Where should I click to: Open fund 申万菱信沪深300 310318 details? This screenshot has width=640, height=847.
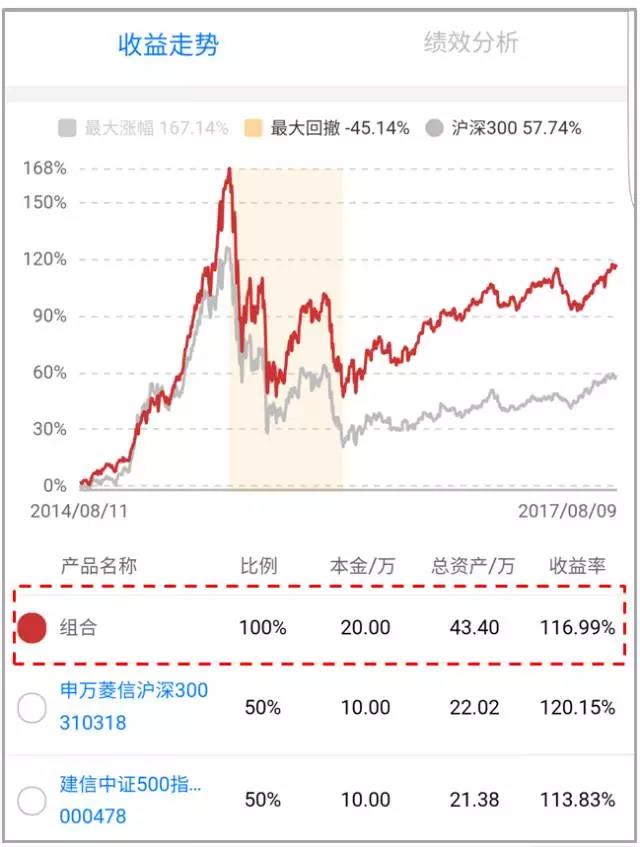click(x=133, y=706)
